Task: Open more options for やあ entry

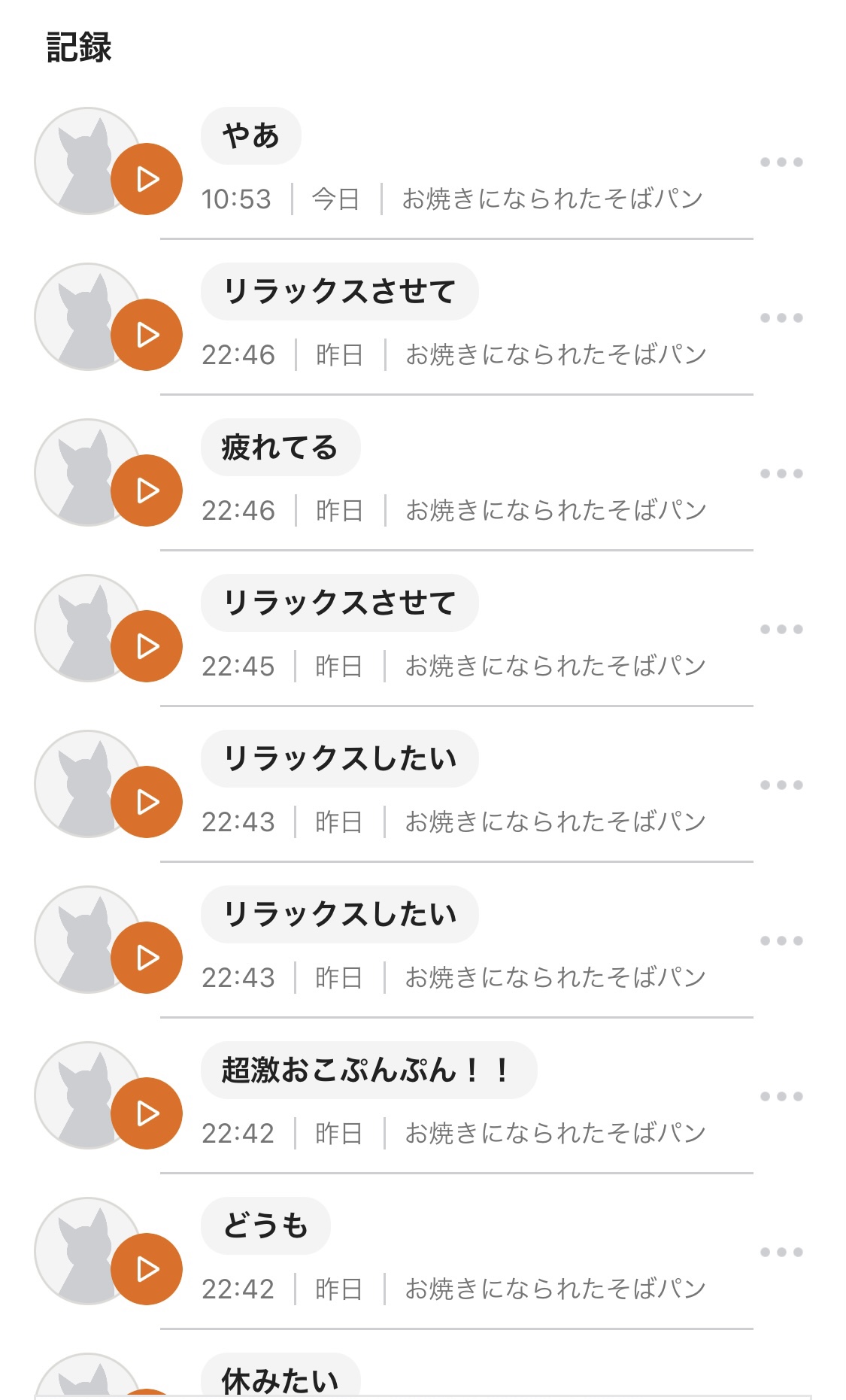Action: click(x=781, y=162)
